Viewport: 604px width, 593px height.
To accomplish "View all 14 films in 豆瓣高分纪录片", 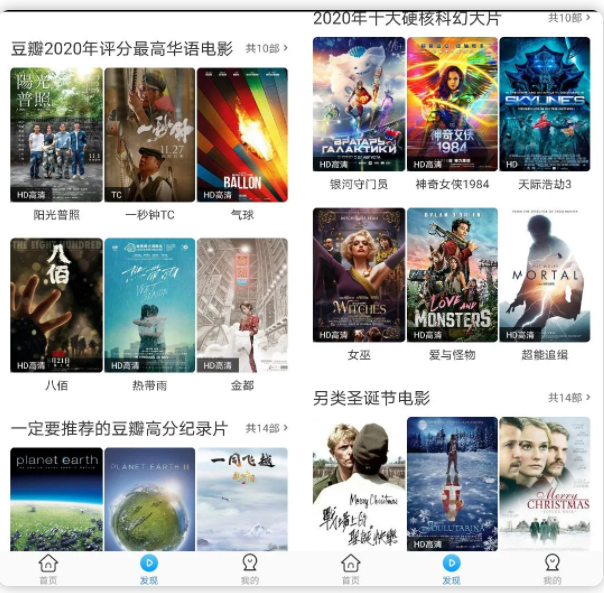I will [267, 428].
